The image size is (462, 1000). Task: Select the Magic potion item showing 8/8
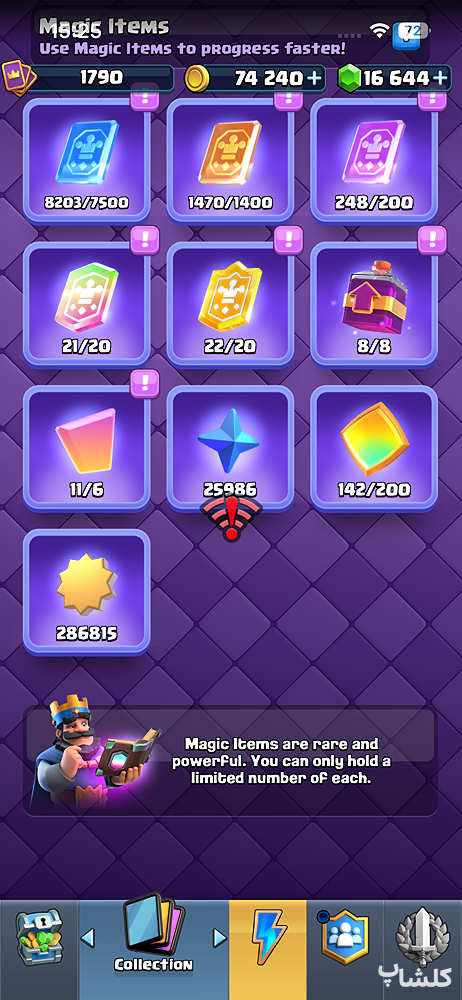(374, 304)
